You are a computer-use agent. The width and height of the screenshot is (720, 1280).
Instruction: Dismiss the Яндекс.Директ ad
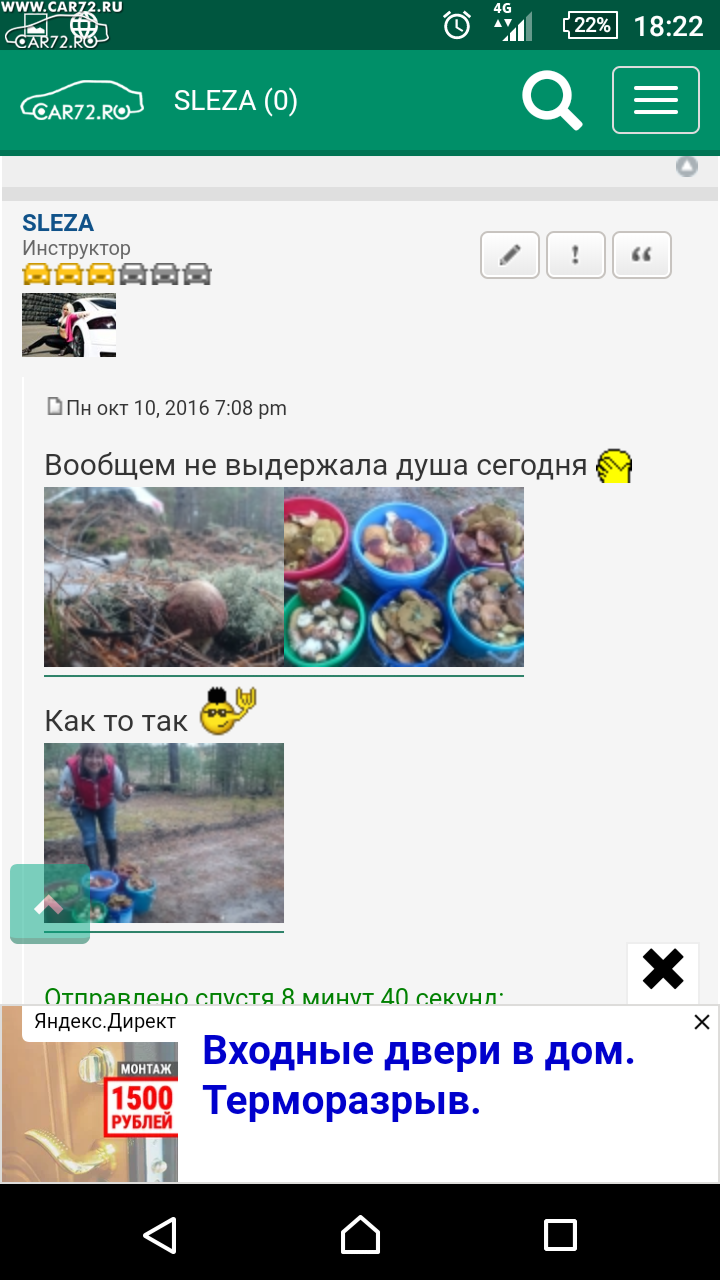coord(702,1022)
